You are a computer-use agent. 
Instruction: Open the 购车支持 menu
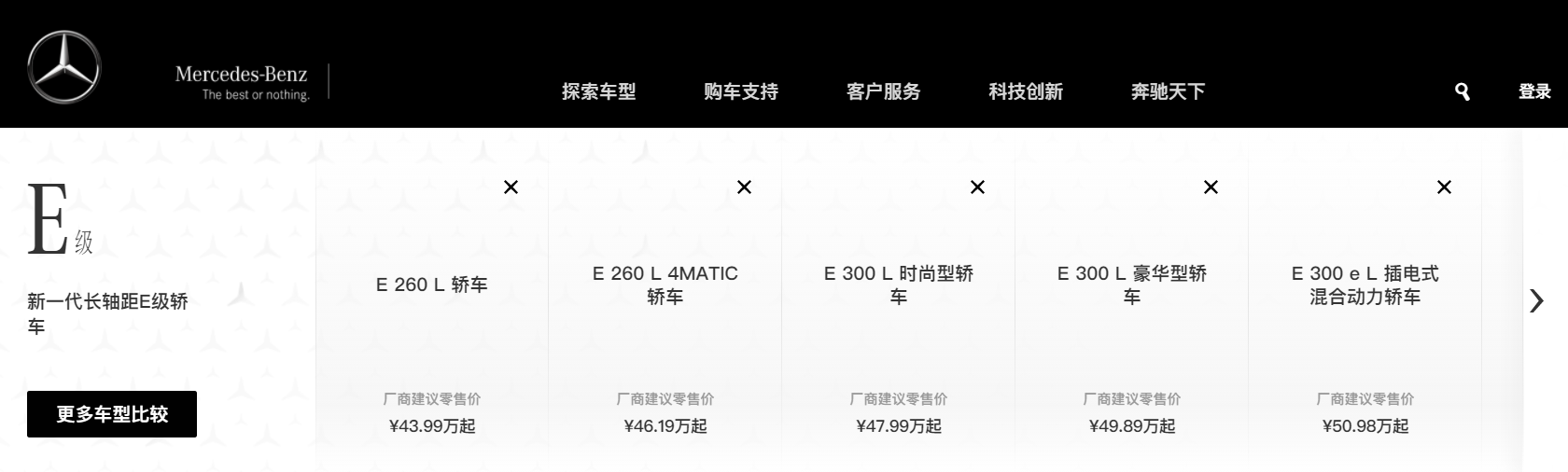click(x=741, y=91)
